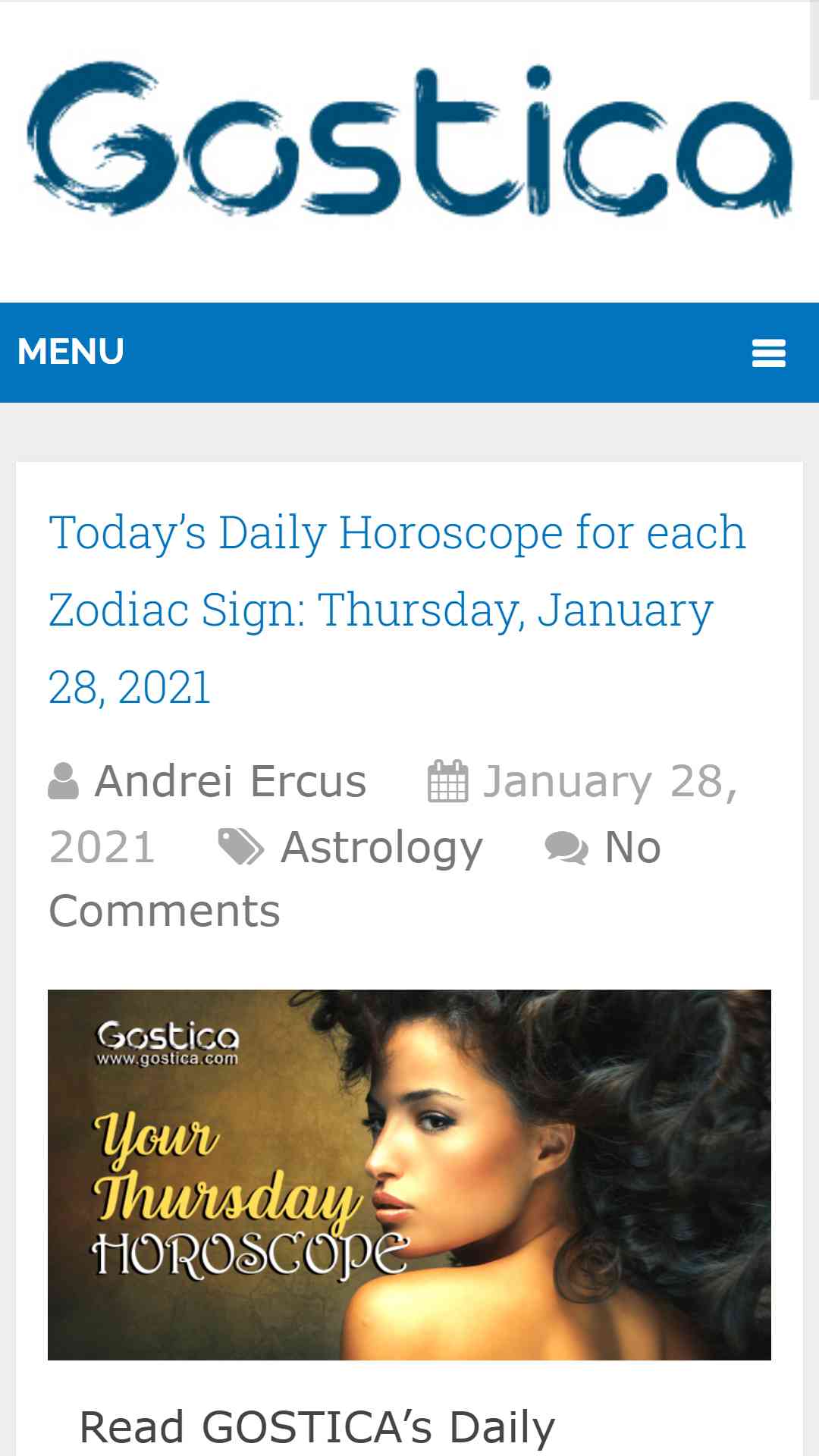Open the Thursday Horoscope featured image
The image size is (819, 1456).
pyautogui.click(x=409, y=1174)
